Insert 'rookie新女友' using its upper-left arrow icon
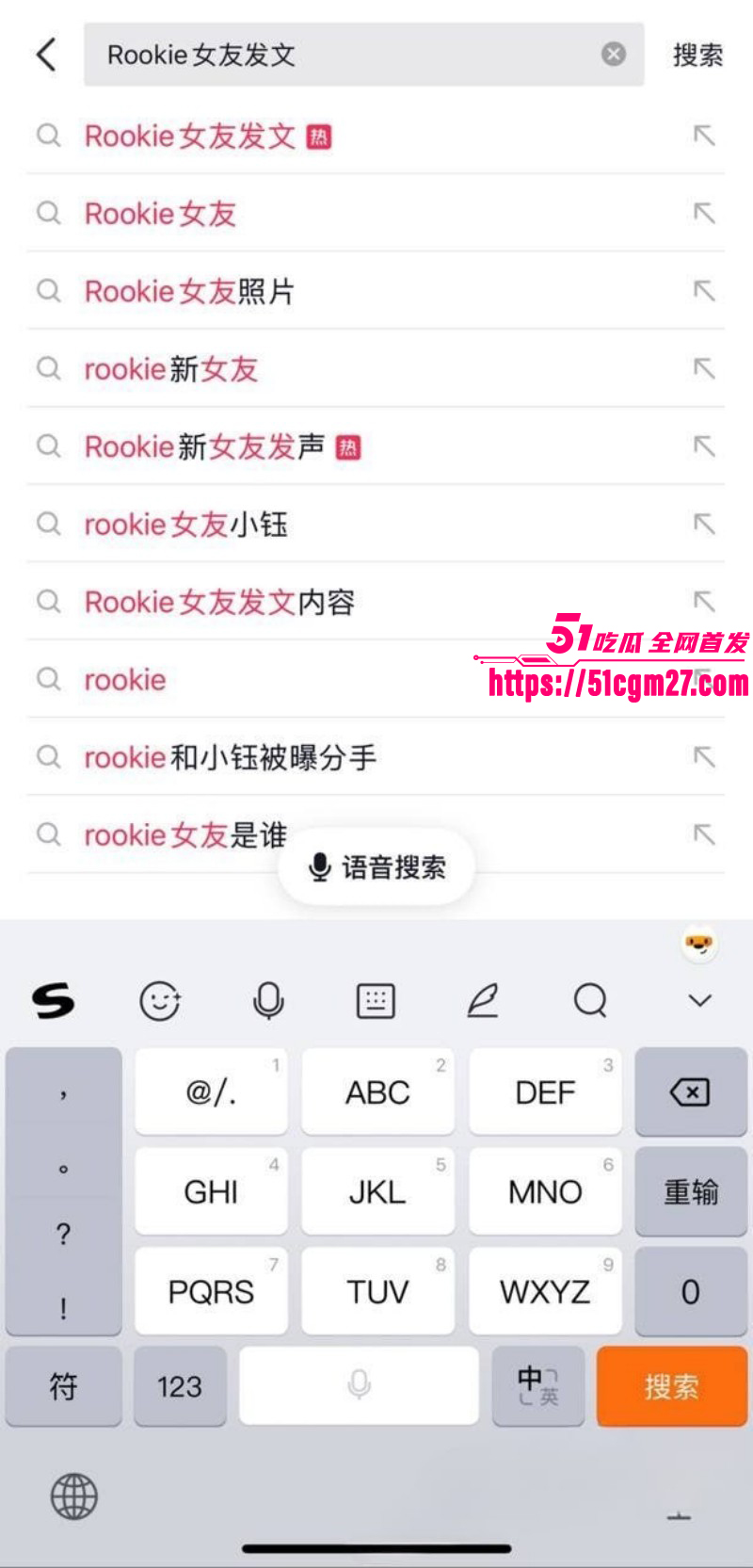 tap(704, 369)
